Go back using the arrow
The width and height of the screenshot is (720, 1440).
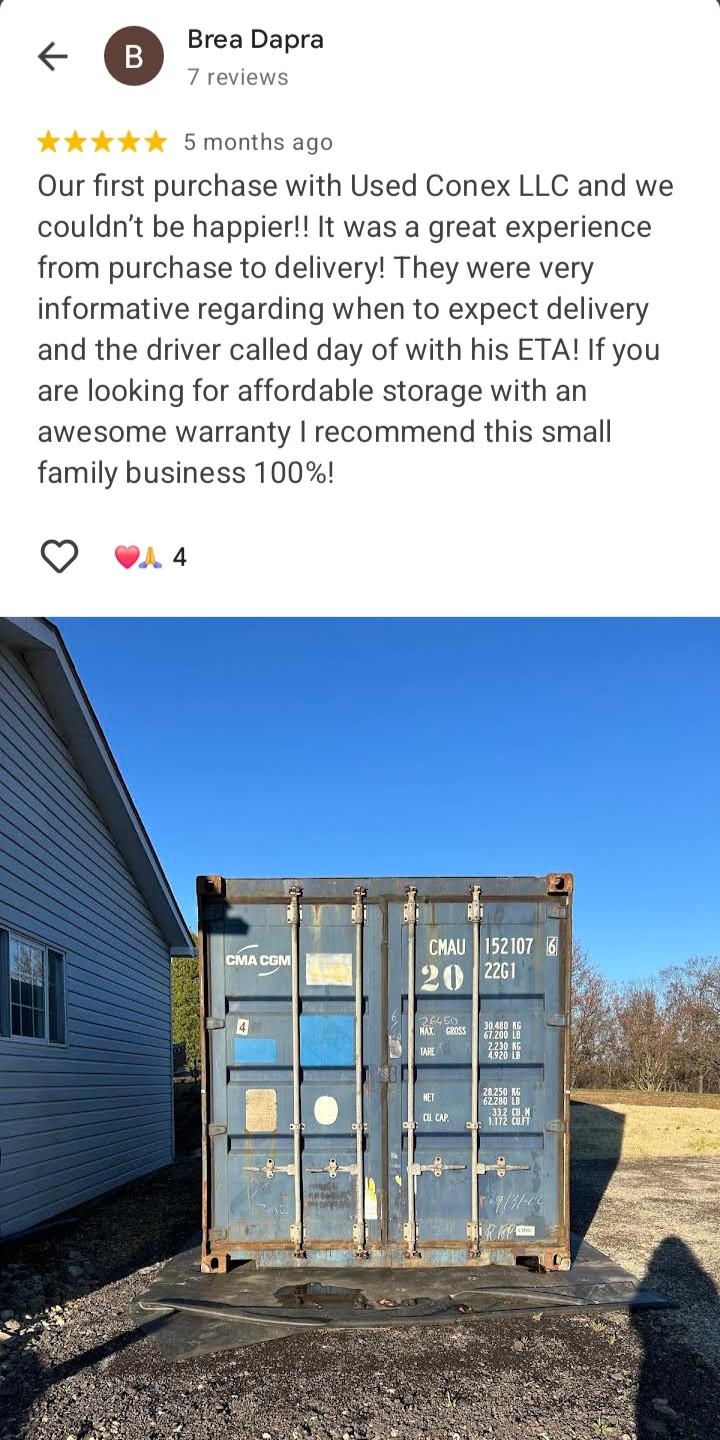(52, 56)
